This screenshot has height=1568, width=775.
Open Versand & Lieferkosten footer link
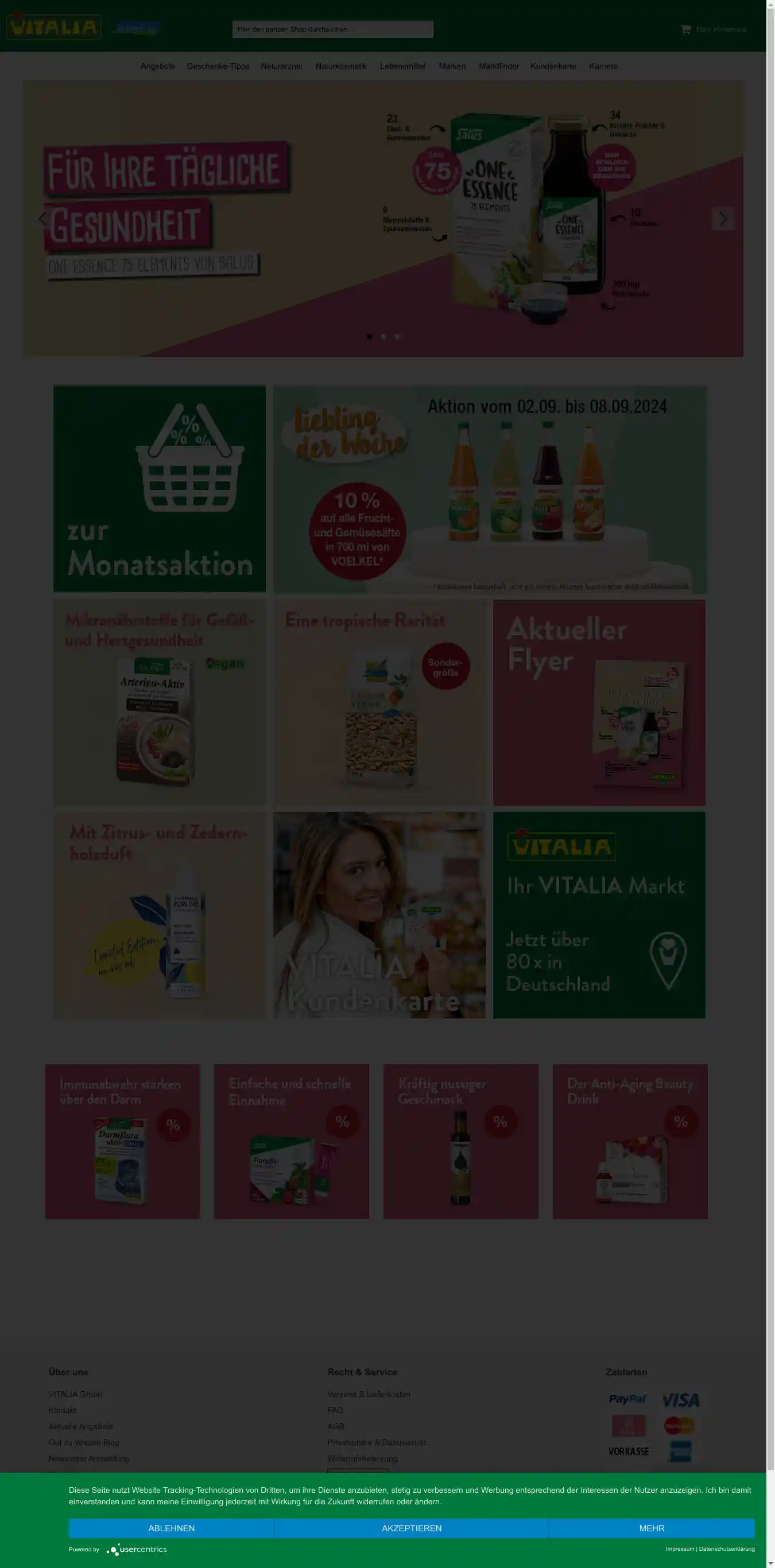tap(369, 1394)
